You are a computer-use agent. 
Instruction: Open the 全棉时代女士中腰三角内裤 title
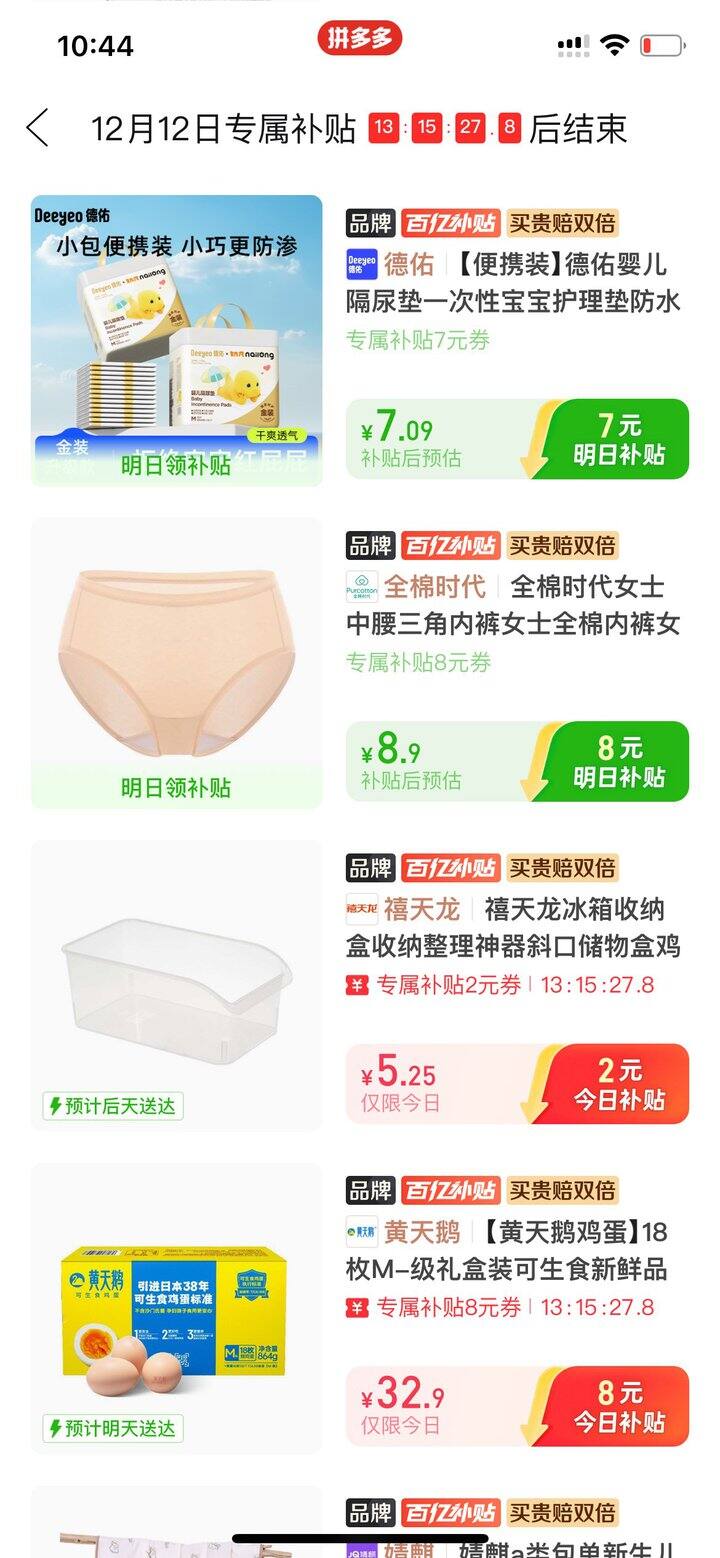point(514,605)
